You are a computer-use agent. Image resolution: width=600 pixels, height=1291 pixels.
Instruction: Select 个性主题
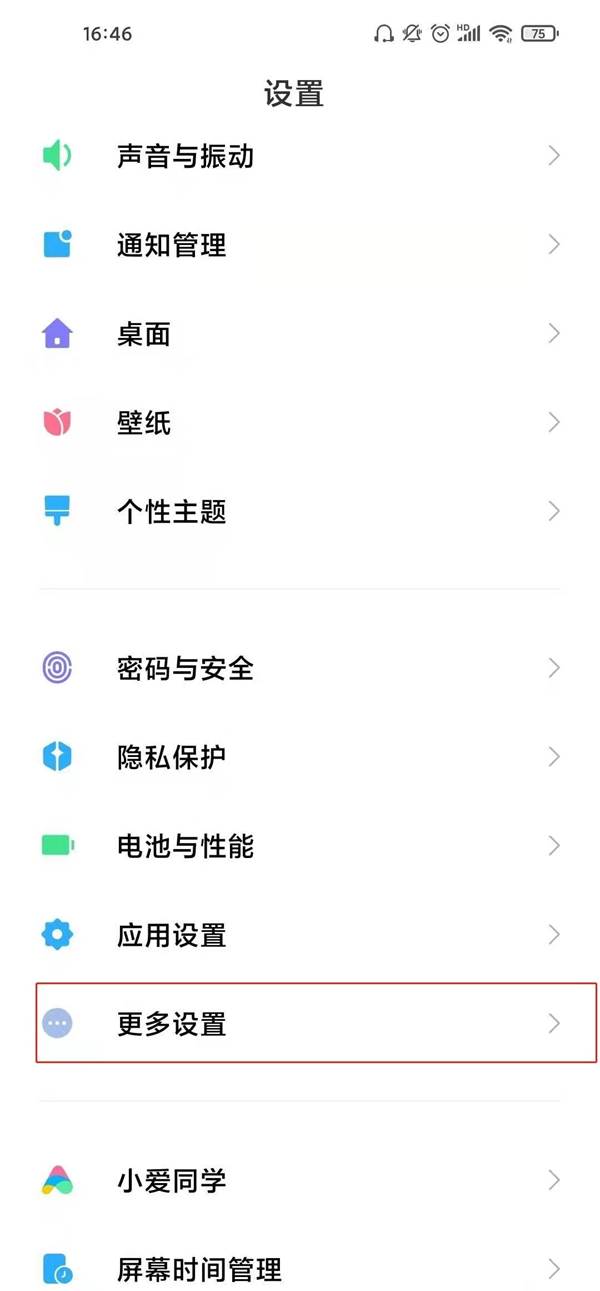click(300, 512)
